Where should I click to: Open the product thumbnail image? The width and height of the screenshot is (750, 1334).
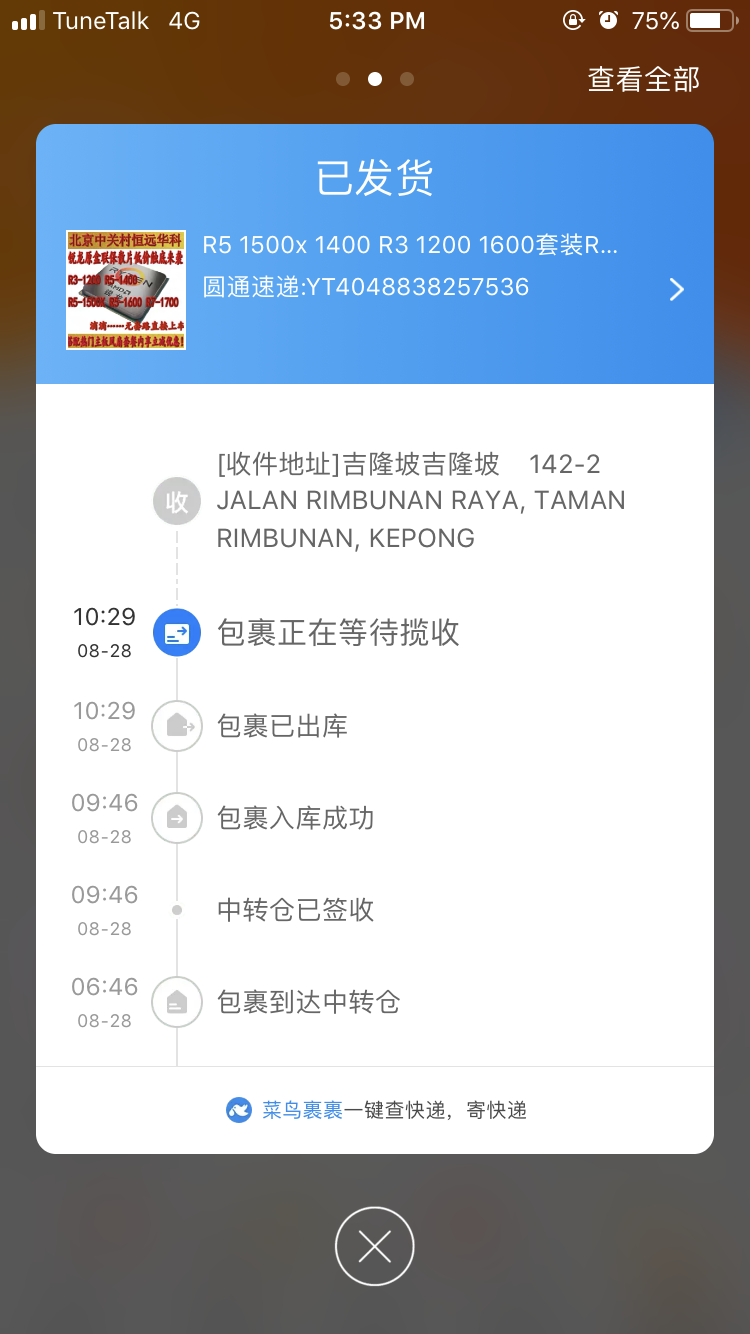coord(126,290)
